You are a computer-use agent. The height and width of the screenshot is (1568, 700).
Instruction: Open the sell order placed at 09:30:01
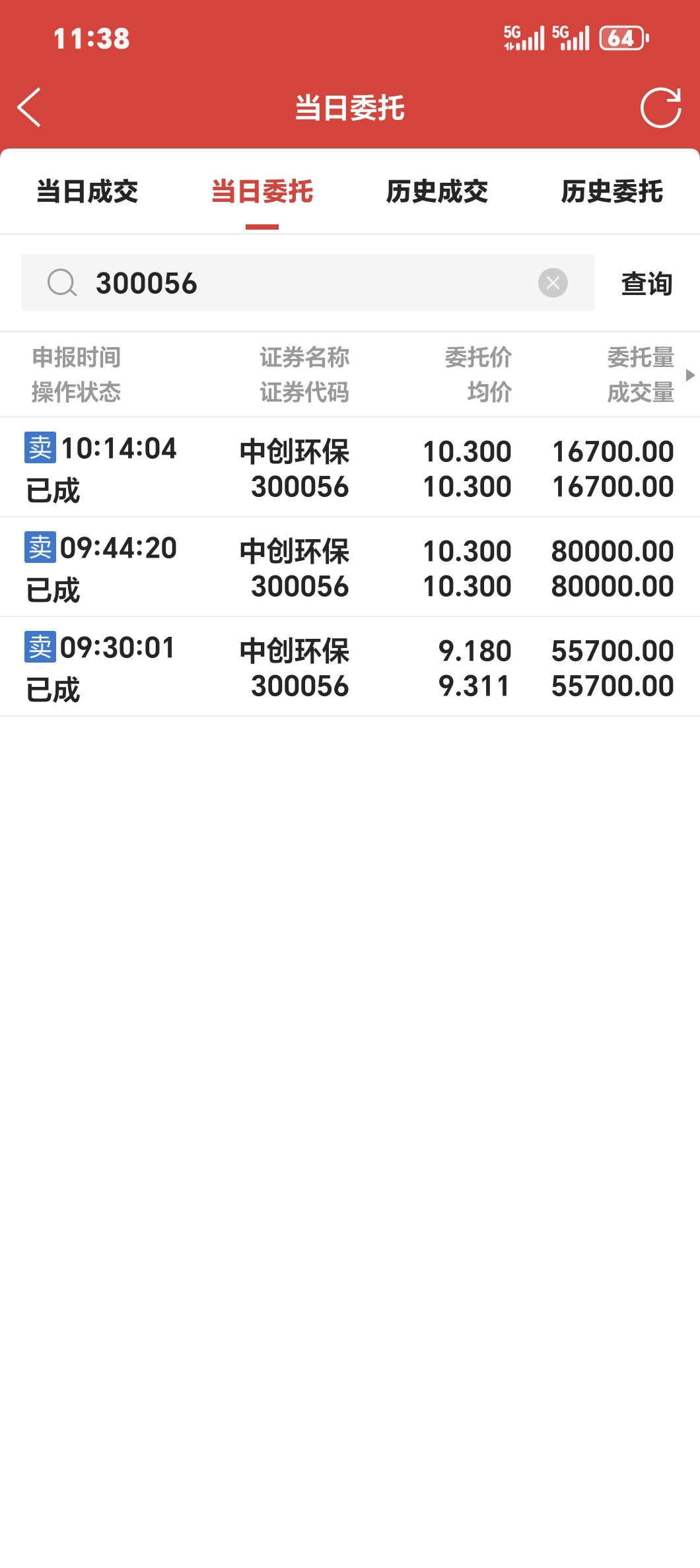[350, 667]
